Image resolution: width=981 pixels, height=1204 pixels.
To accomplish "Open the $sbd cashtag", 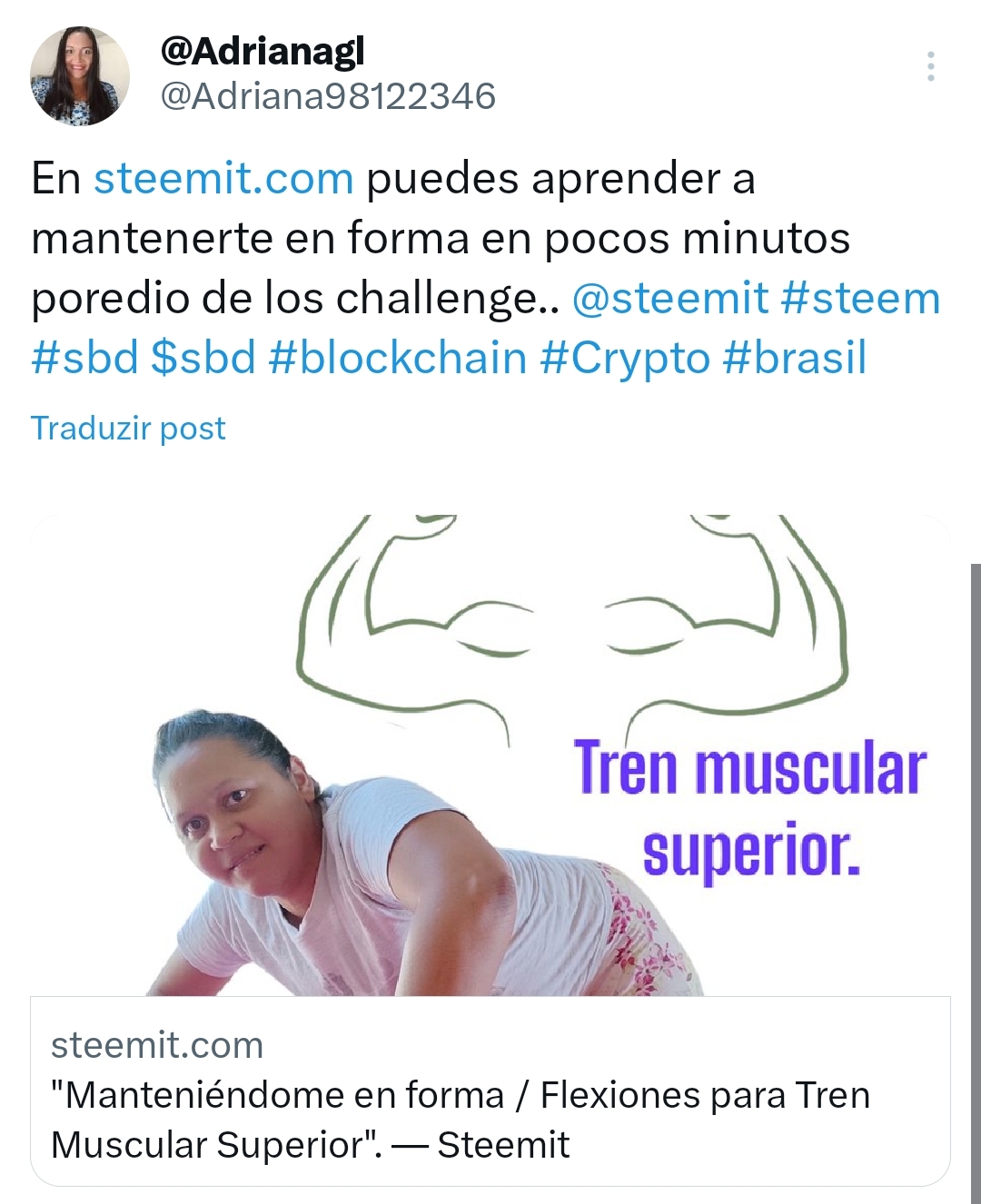I will pos(203,358).
